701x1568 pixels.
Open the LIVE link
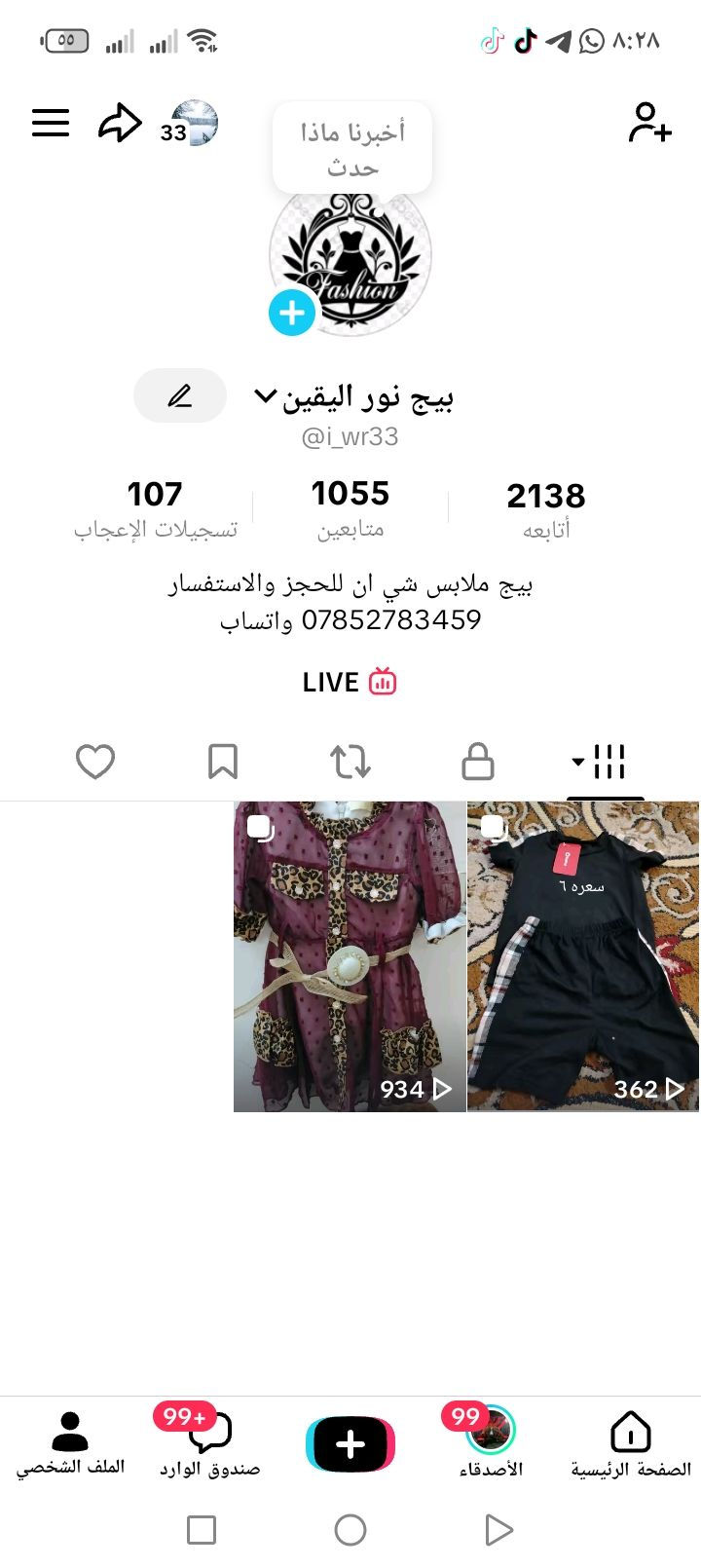point(350,682)
